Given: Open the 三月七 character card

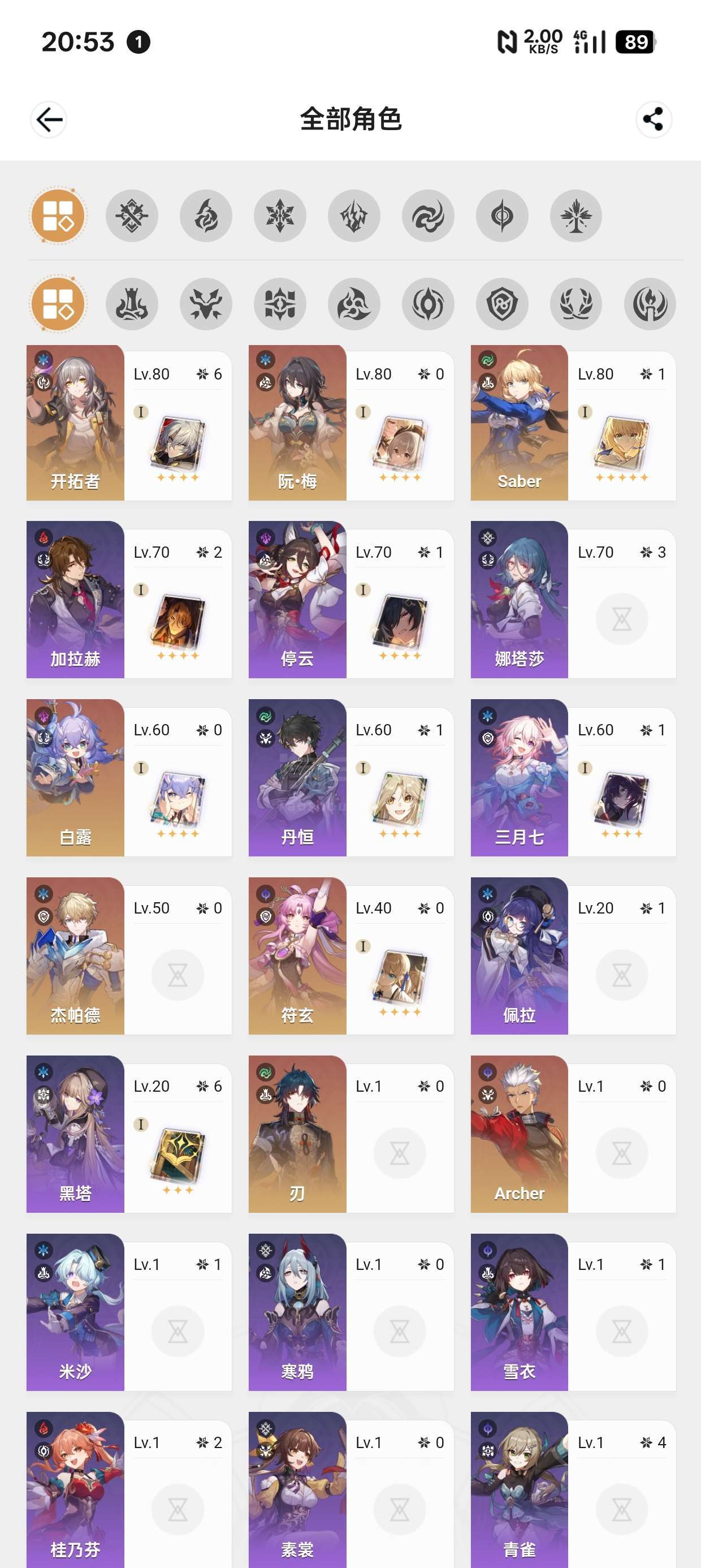Looking at the screenshot, I should click(573, 778).
